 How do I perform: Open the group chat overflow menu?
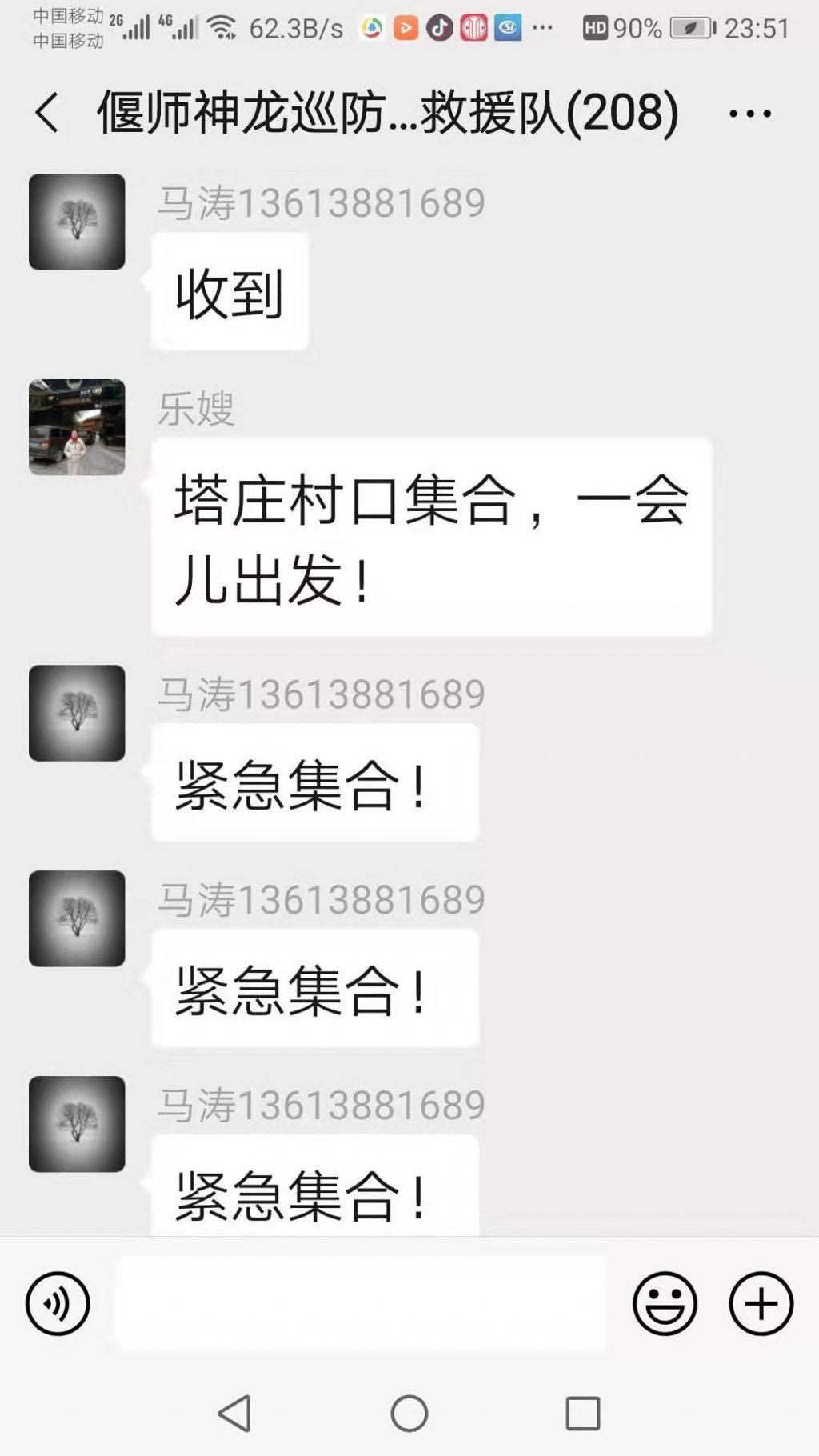pyautogui.click(x=749, y=114)
